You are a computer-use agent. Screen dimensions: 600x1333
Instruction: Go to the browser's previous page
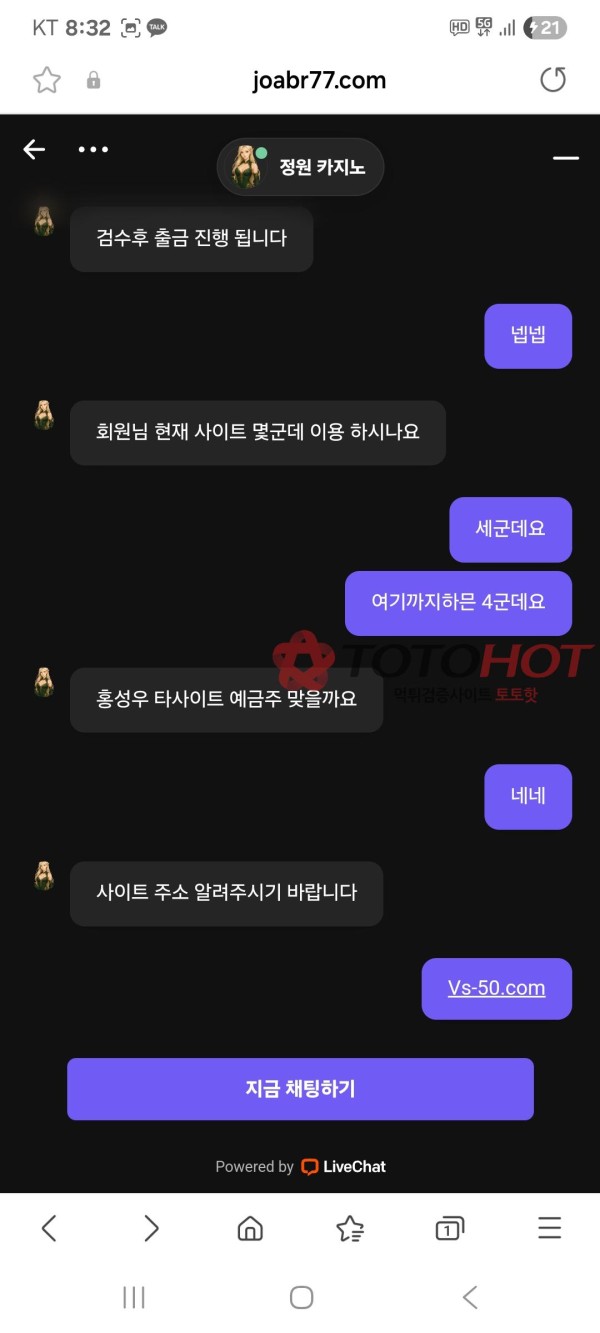point(49,1228)
